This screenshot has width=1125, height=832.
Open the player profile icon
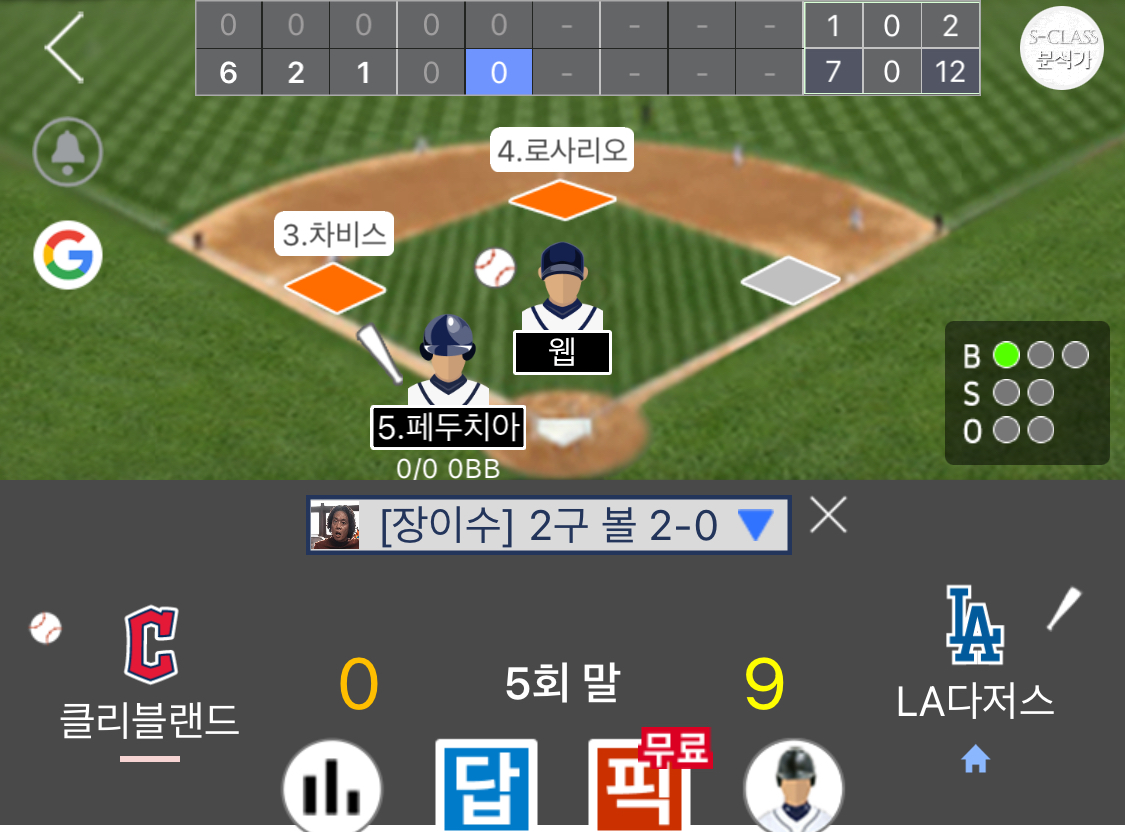[794, 790]
